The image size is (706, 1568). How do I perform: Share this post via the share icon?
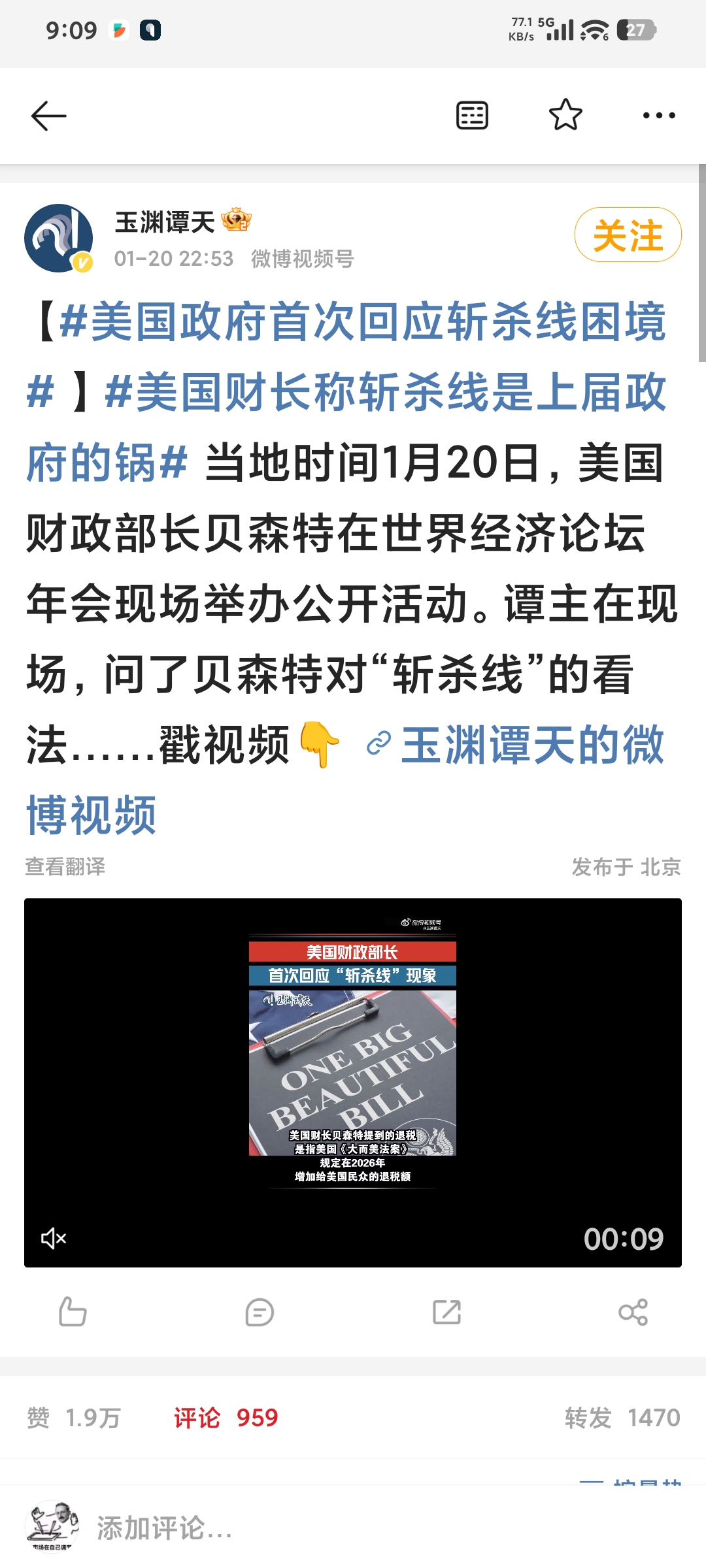point(633,1312)
